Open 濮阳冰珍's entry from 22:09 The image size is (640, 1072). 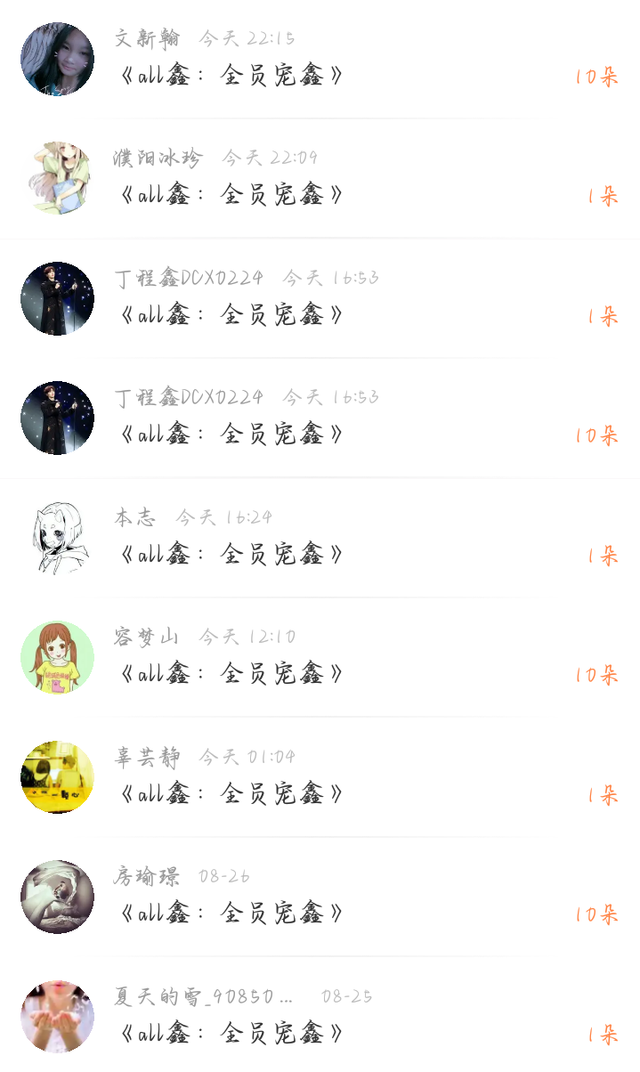[320, 178]
